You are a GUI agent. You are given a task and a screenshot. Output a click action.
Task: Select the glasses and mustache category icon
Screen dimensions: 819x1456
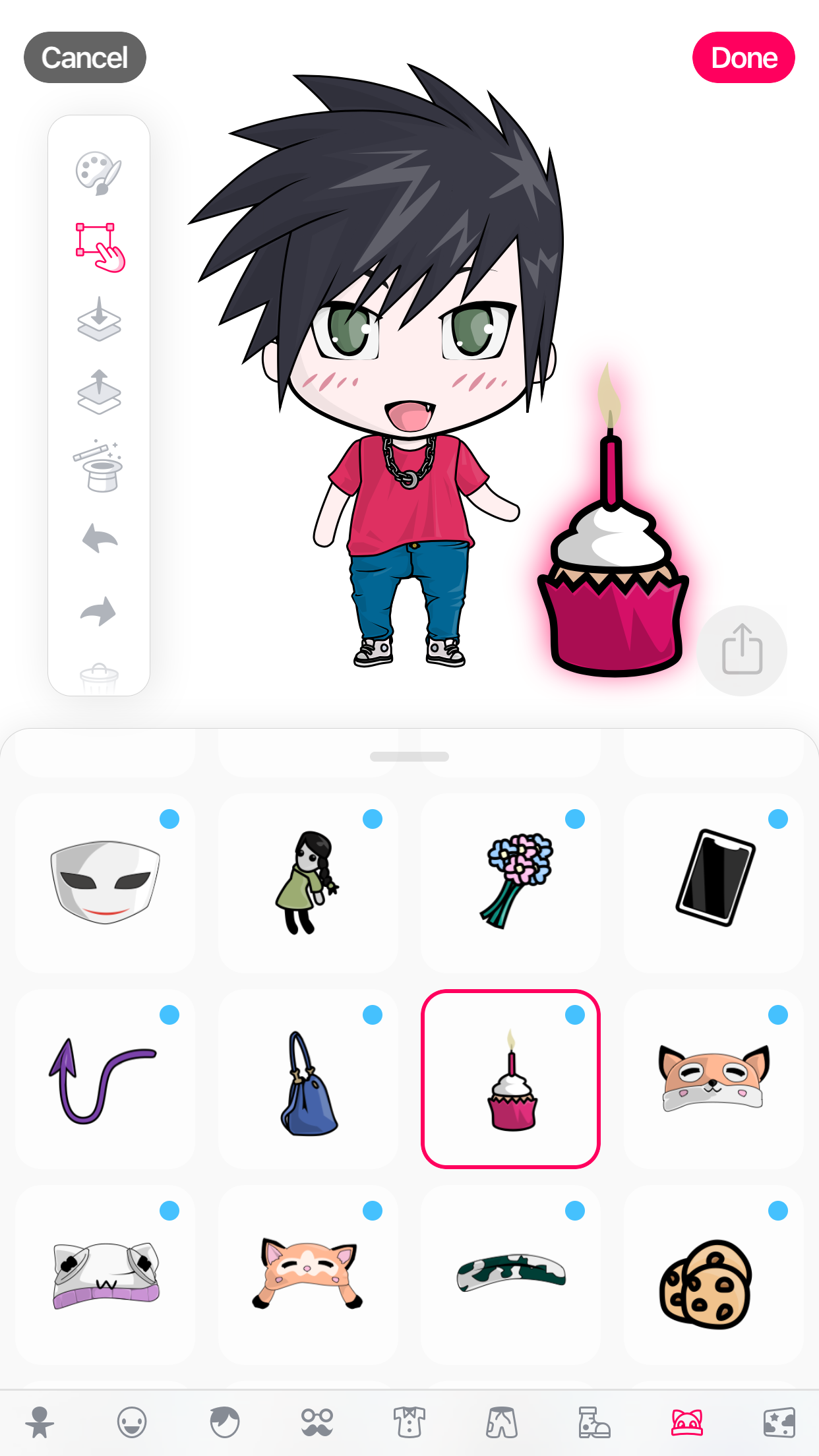318,1421
